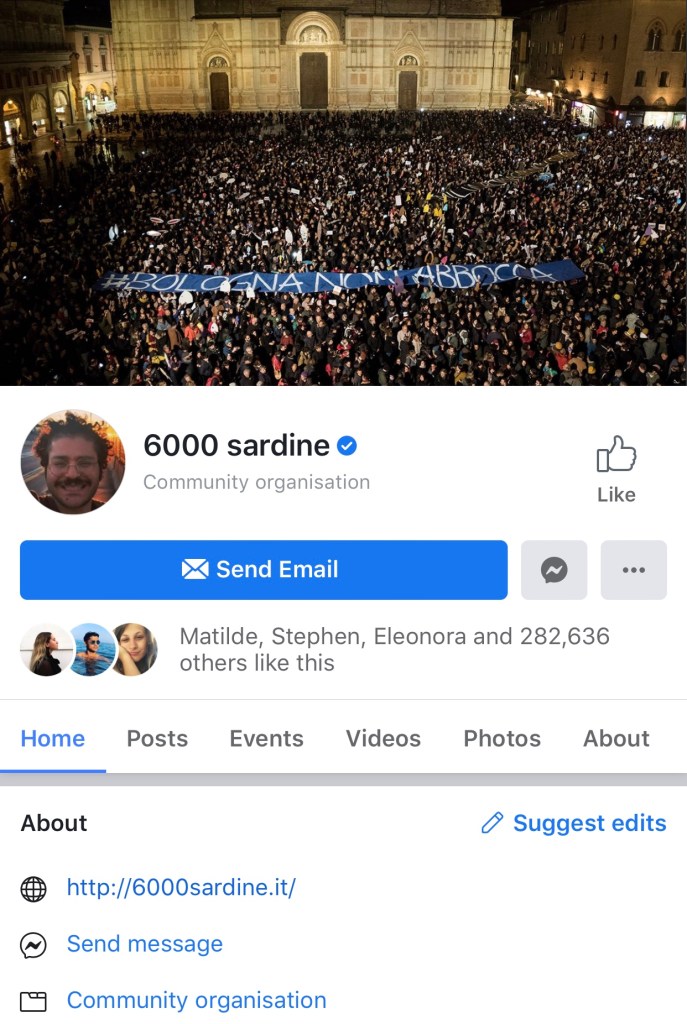Like the 6000 sardine page
Screen dimensions: 687x1024
616,467
